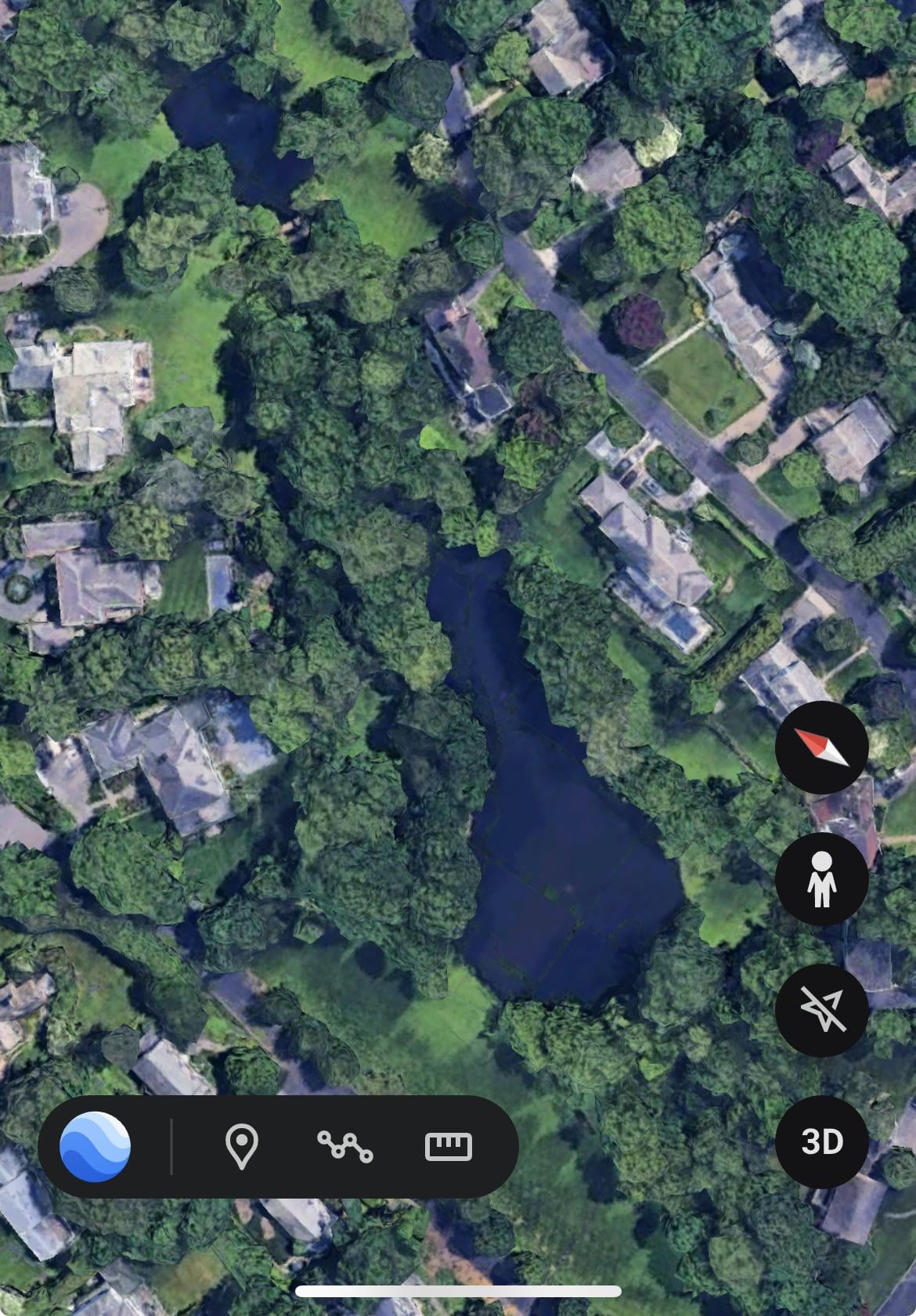Screen dimensions: 916x1316
Task: Add a placemark pin
Action: 242,1146
